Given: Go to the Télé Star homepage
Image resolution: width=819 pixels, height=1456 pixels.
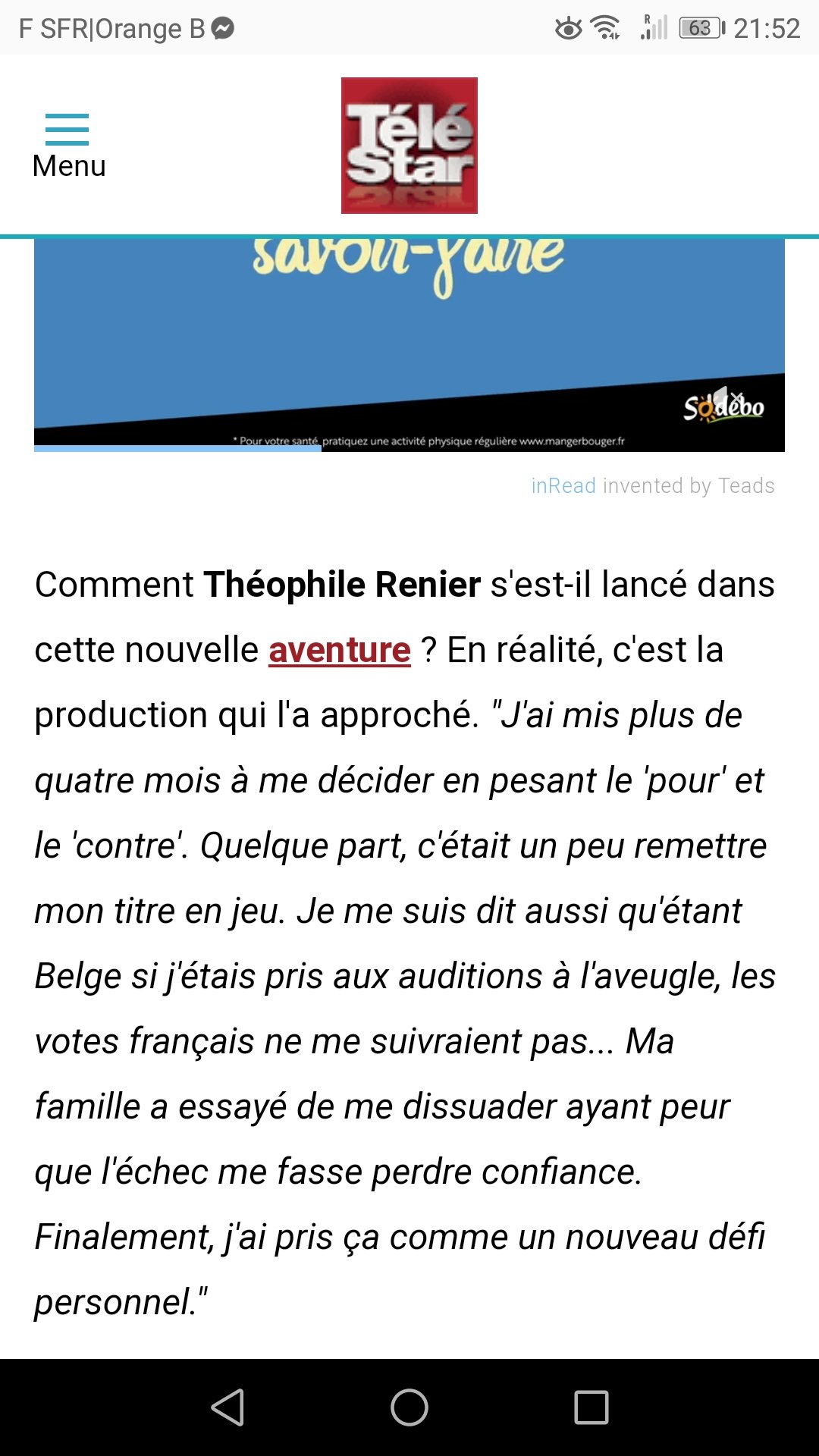Looking at the screenshot, I should pos(409,146).
